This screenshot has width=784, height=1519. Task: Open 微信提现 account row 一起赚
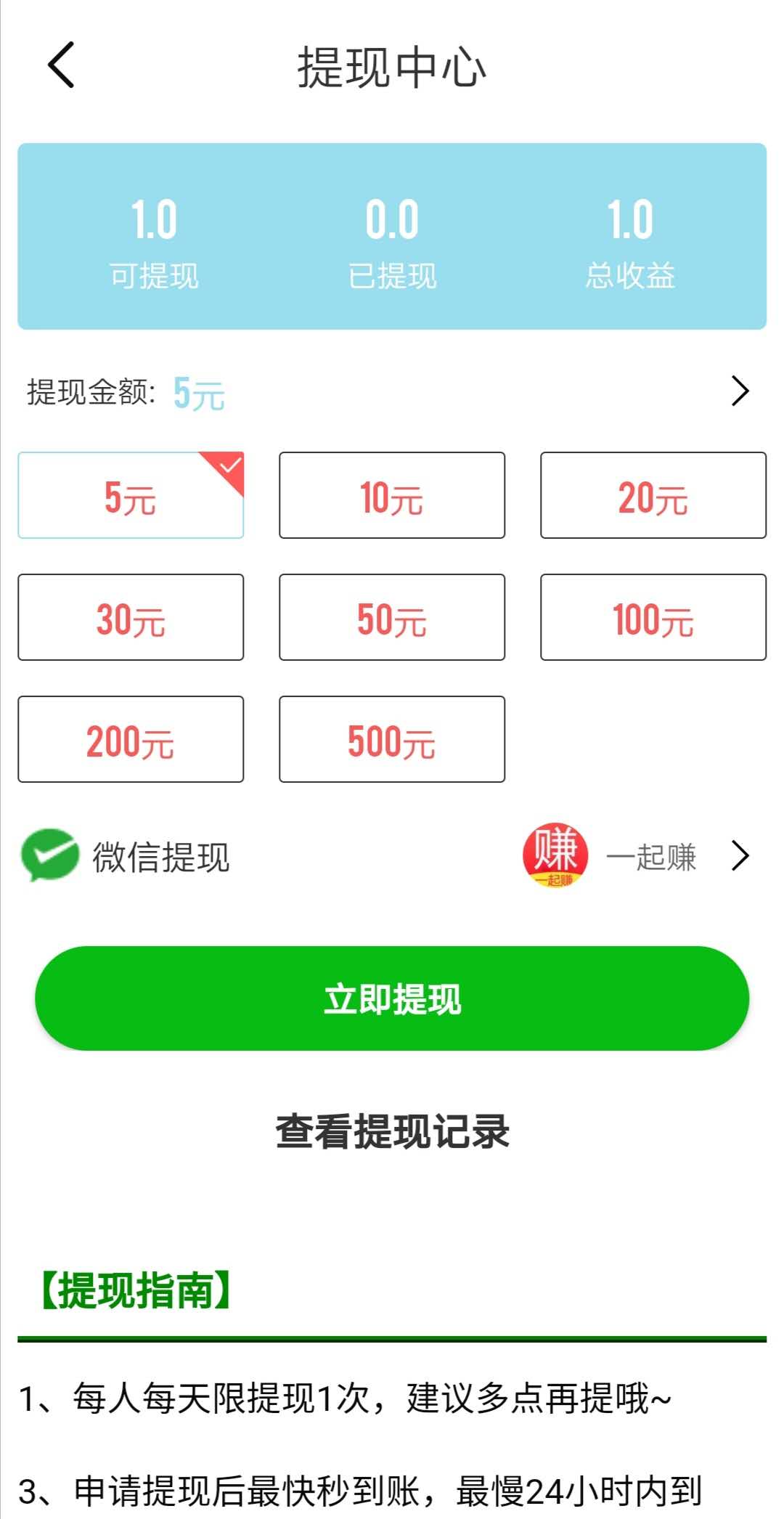click(x=392, y=856)
